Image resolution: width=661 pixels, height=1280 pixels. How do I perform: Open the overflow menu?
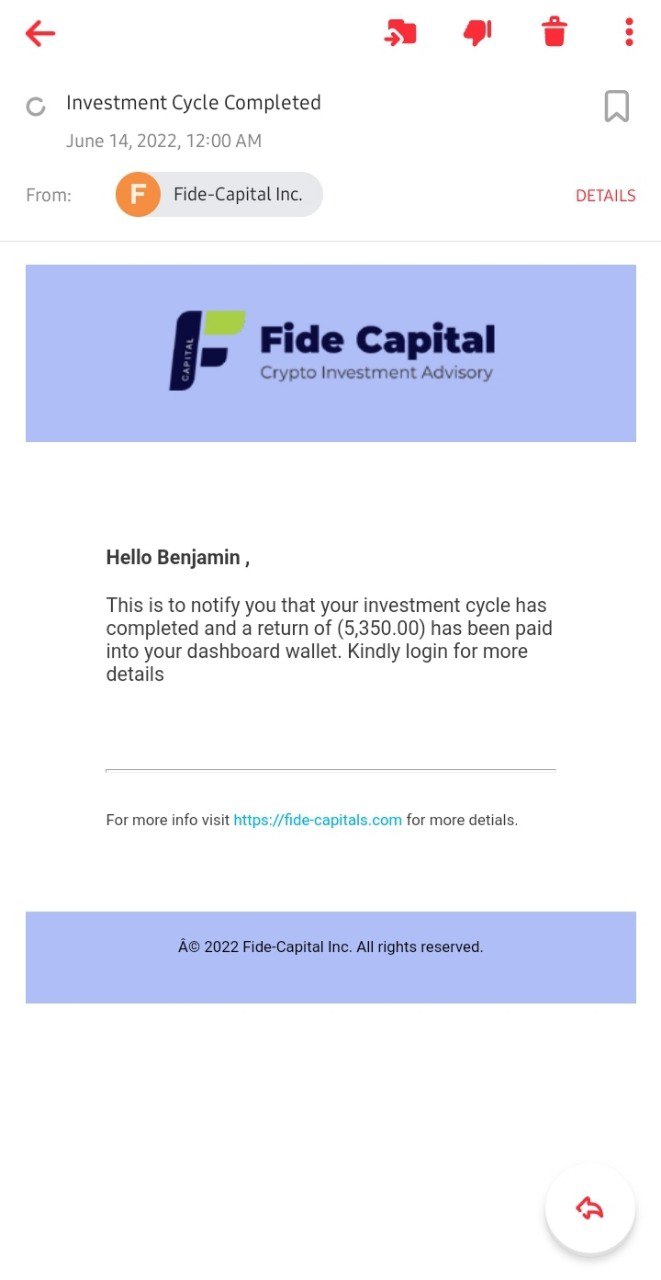[628, 33]
